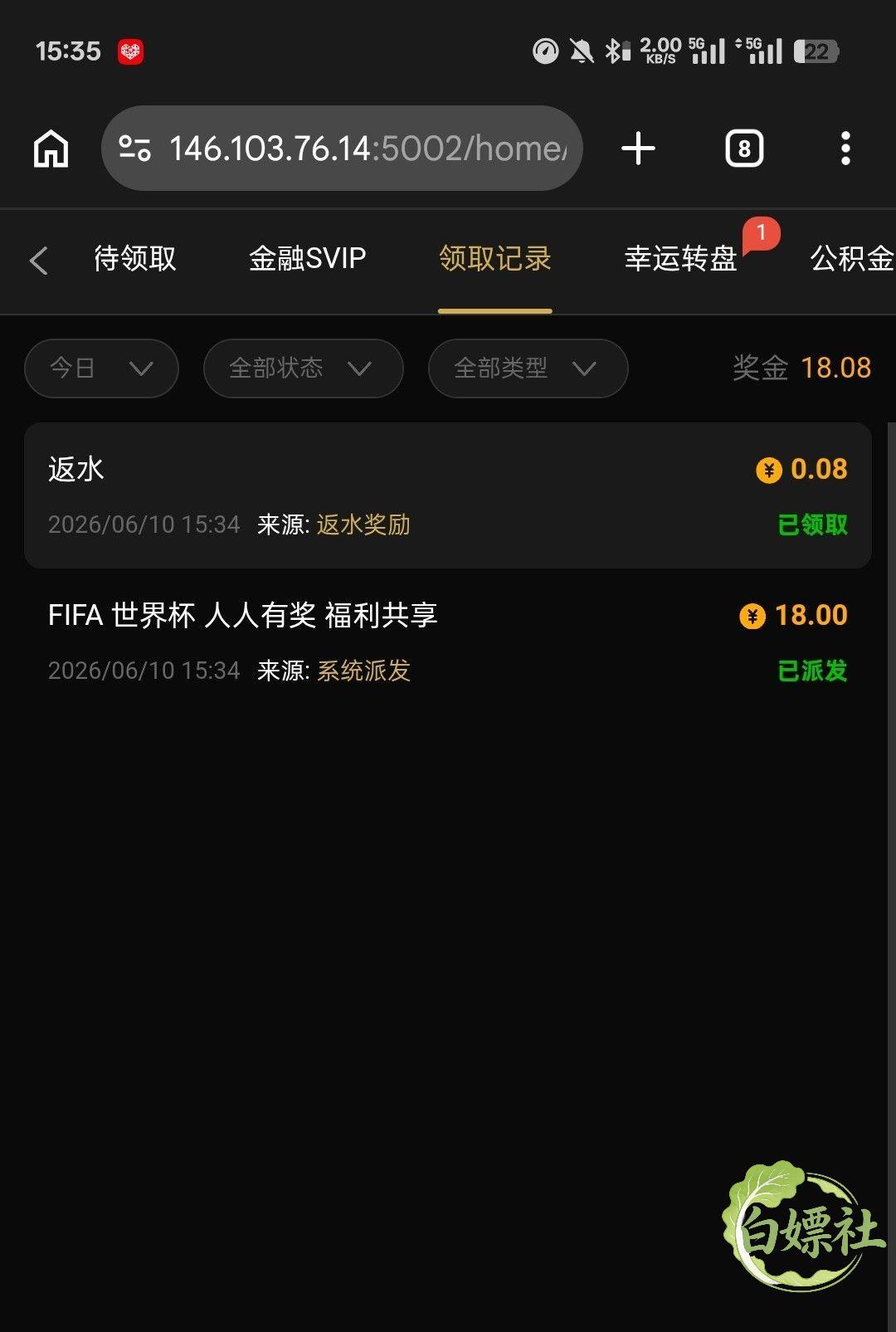
Task: Select the 领取记录 tab
Action: 495,259
